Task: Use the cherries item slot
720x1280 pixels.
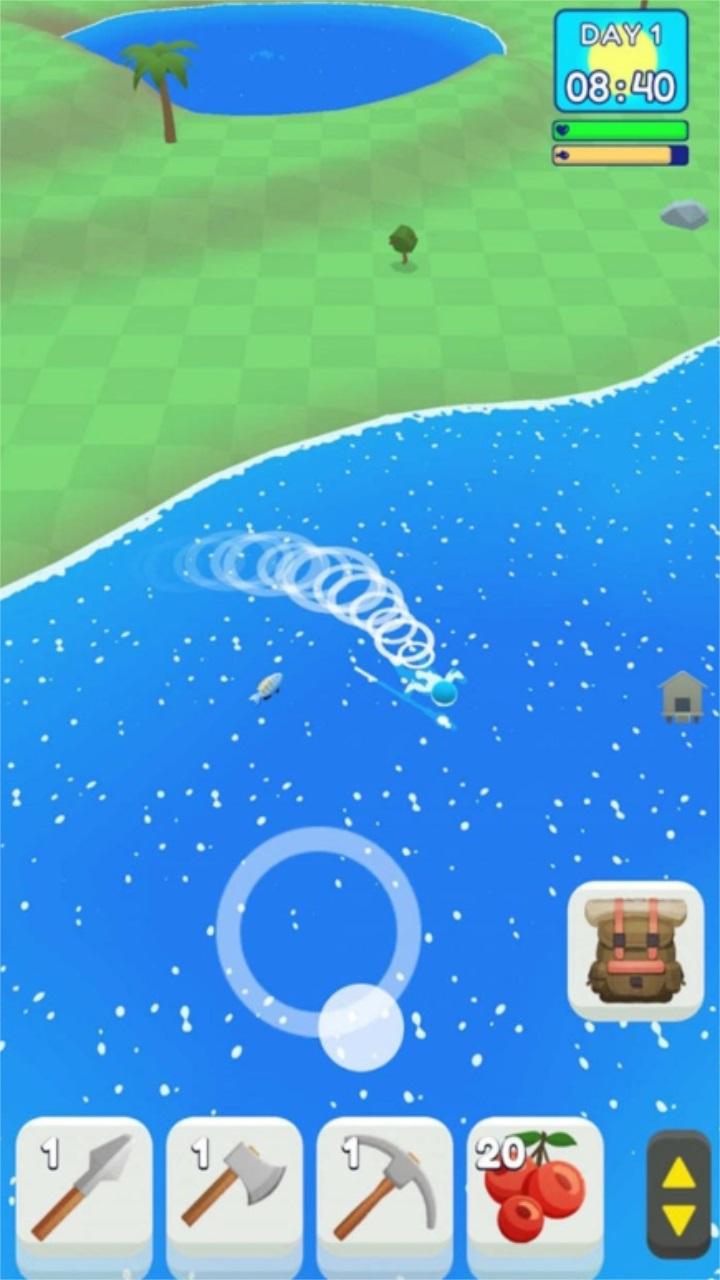Action: tap(535, 1187)
